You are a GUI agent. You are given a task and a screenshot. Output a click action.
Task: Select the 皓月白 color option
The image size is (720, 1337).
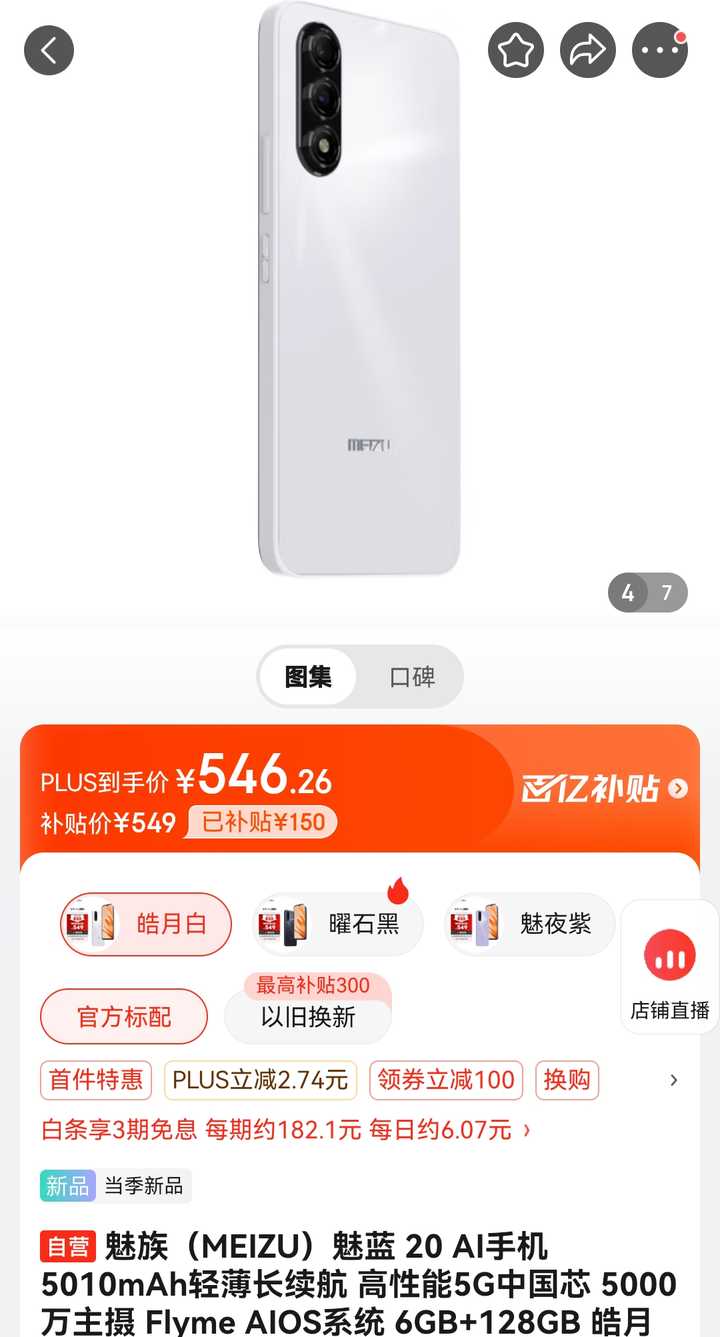tap(146, 924)
